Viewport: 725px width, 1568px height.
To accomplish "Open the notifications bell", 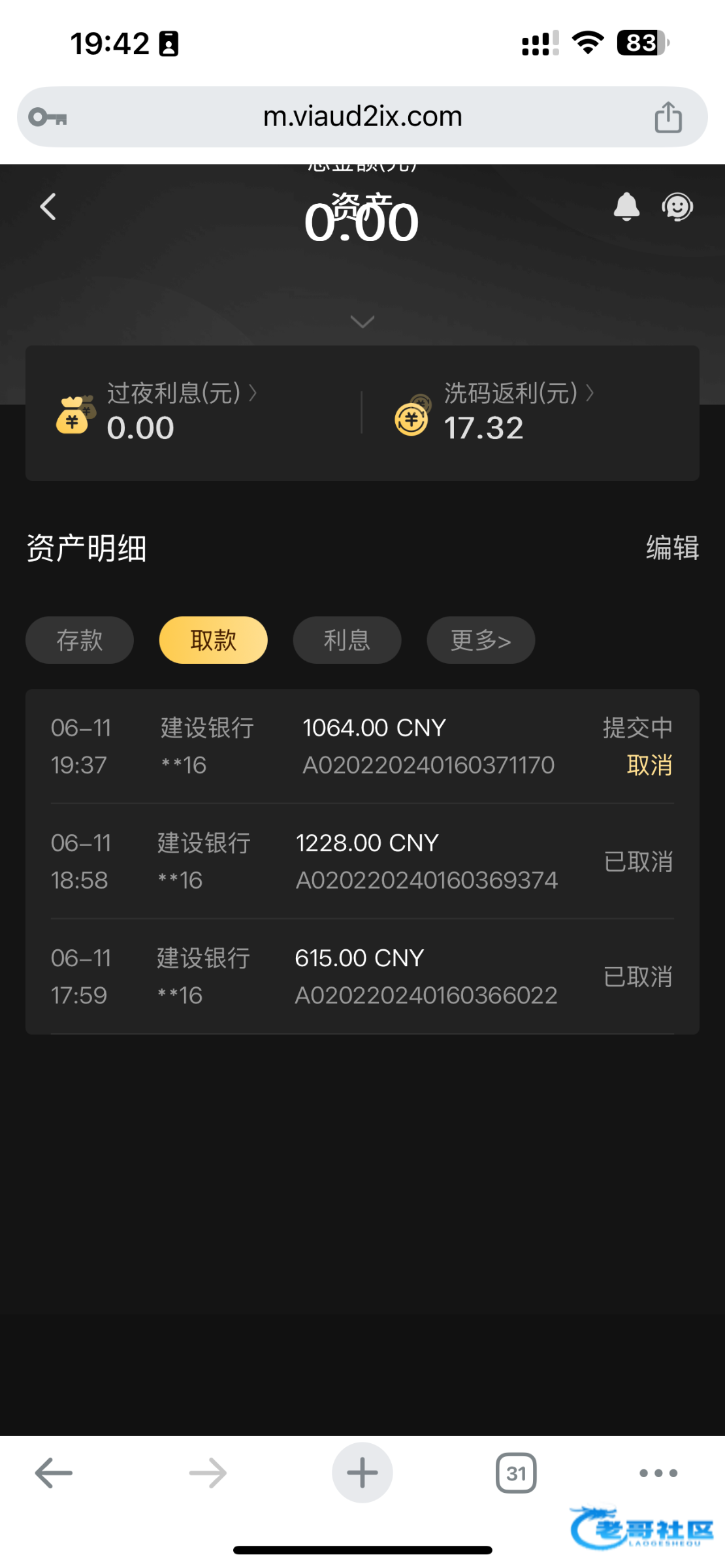I will (x=626, y=206).
